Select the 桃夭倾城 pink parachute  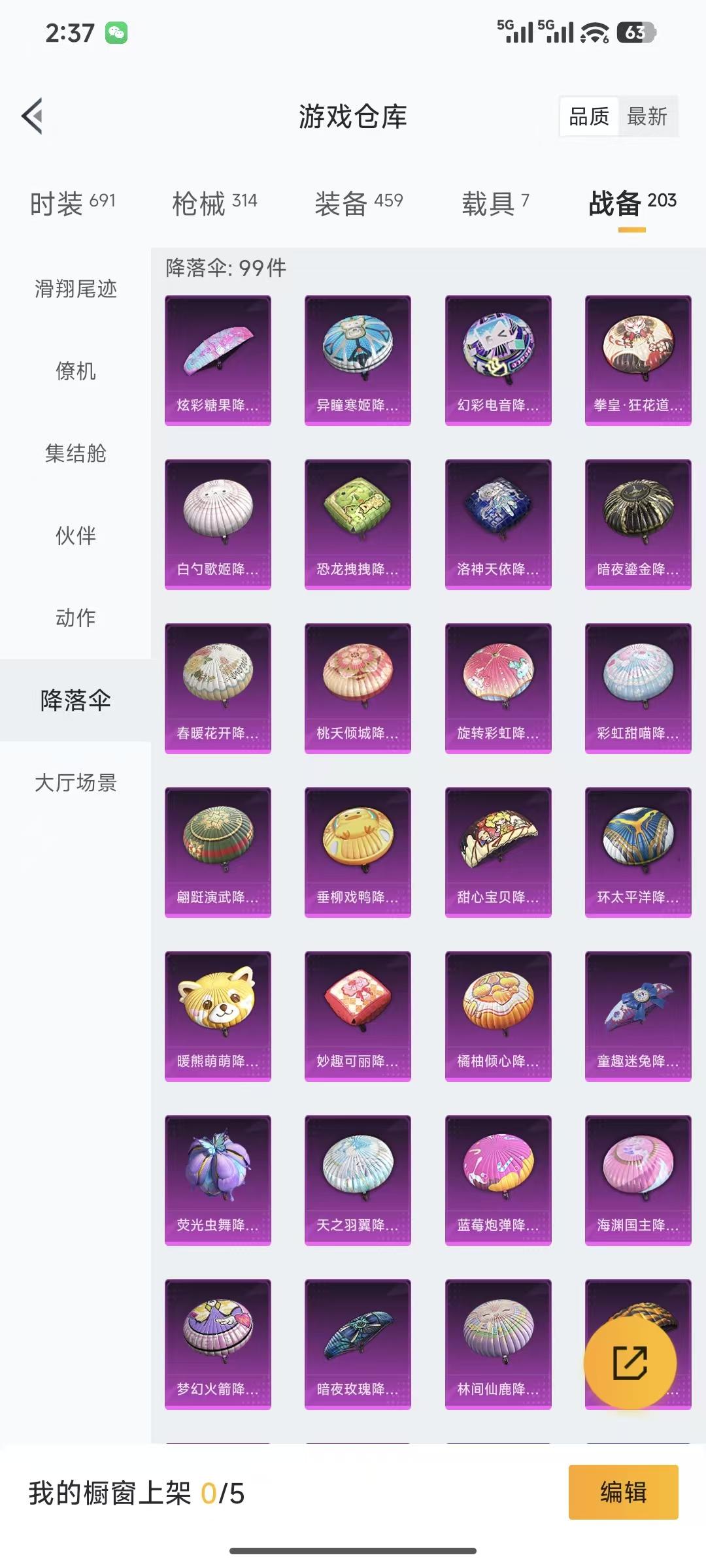(x=358, y=685)
